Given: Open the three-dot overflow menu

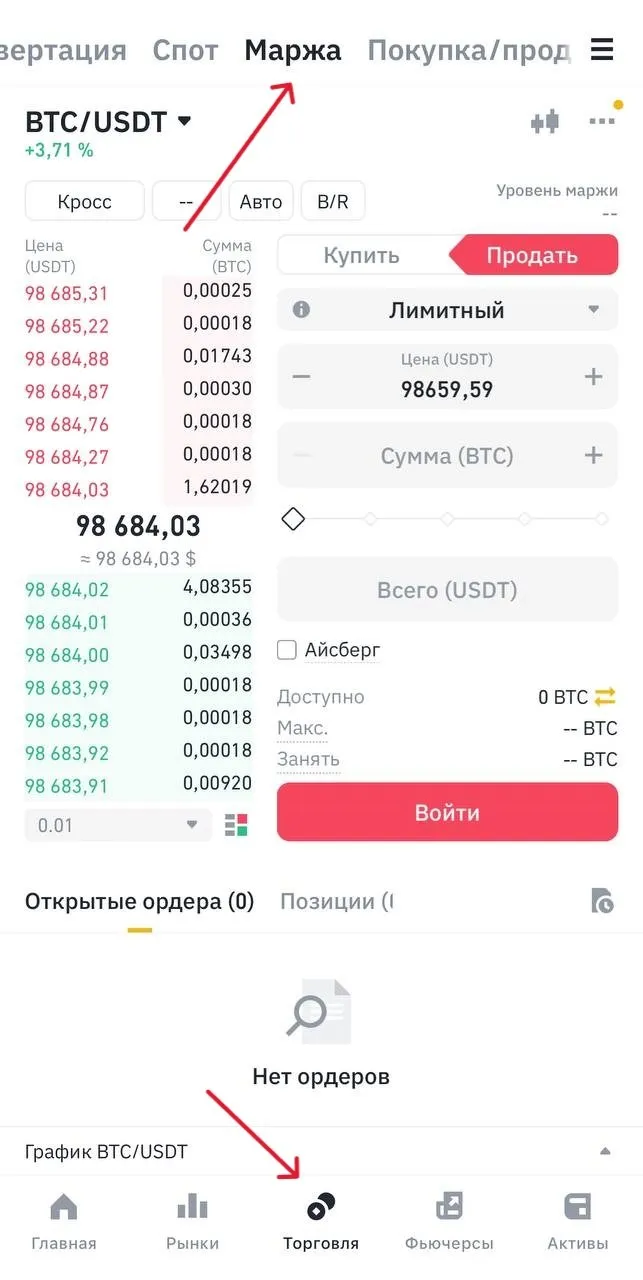Looking at the screenshot, I should pyautogui.click(x=602, y=122).
